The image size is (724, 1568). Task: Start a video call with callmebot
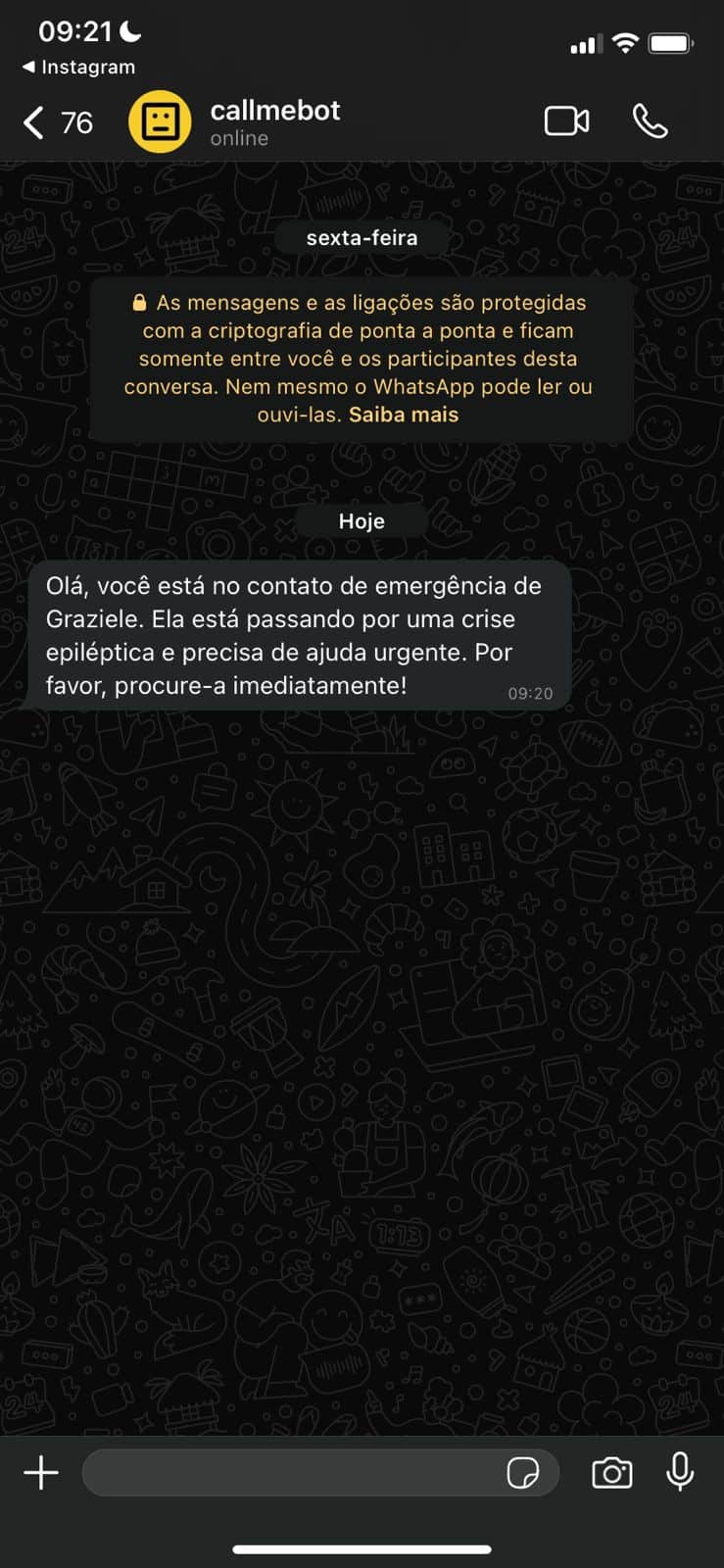pos(566,122)
